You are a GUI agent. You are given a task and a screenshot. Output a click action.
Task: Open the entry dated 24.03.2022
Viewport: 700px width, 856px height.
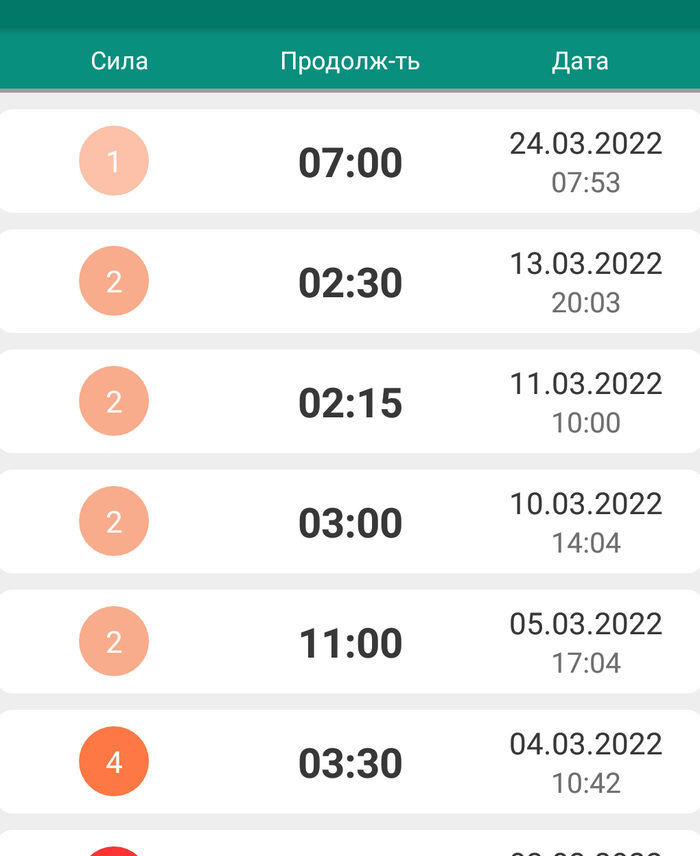[350, 162]
